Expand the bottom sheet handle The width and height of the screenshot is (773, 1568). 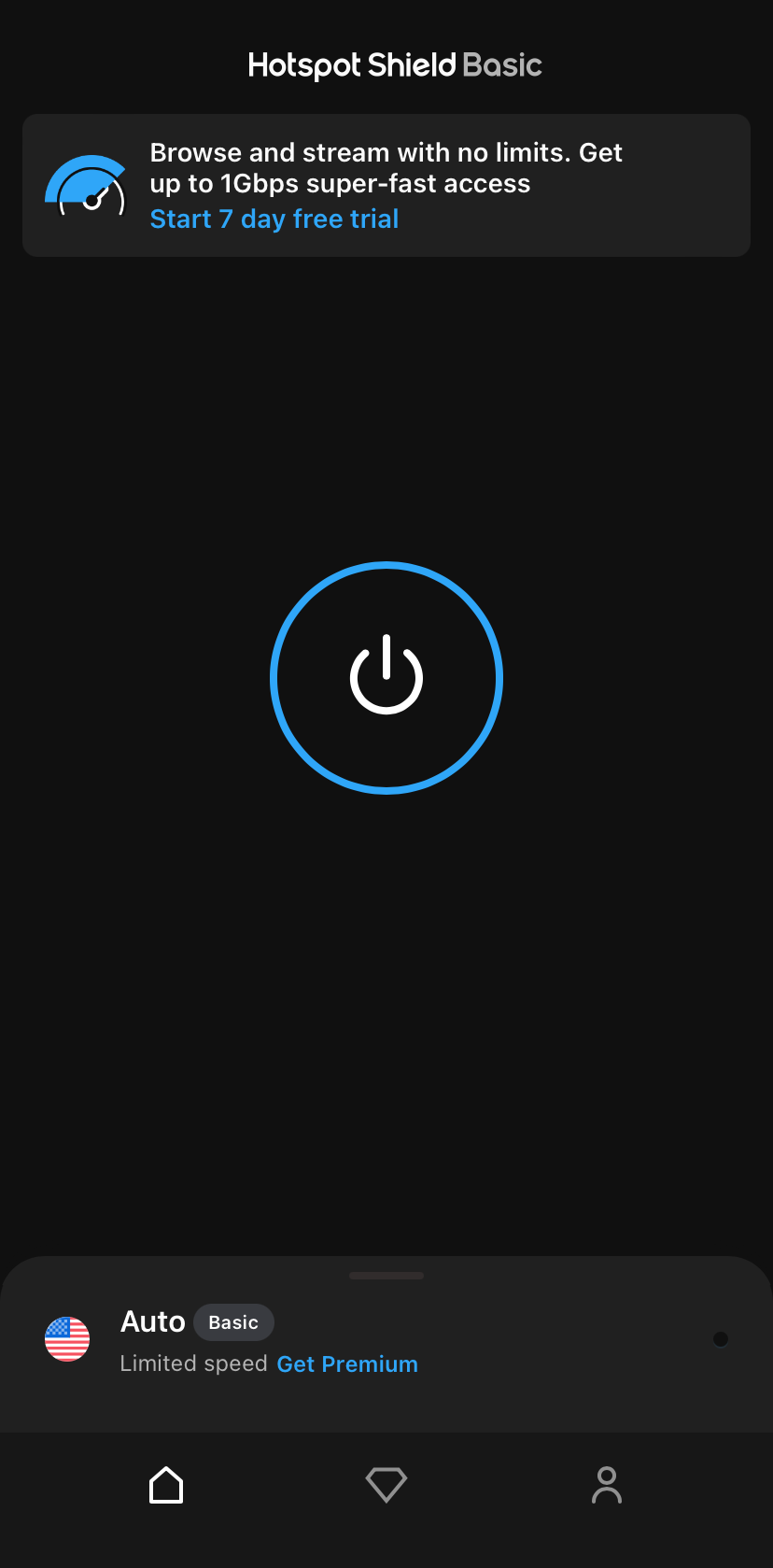[x=386, y=1276]
